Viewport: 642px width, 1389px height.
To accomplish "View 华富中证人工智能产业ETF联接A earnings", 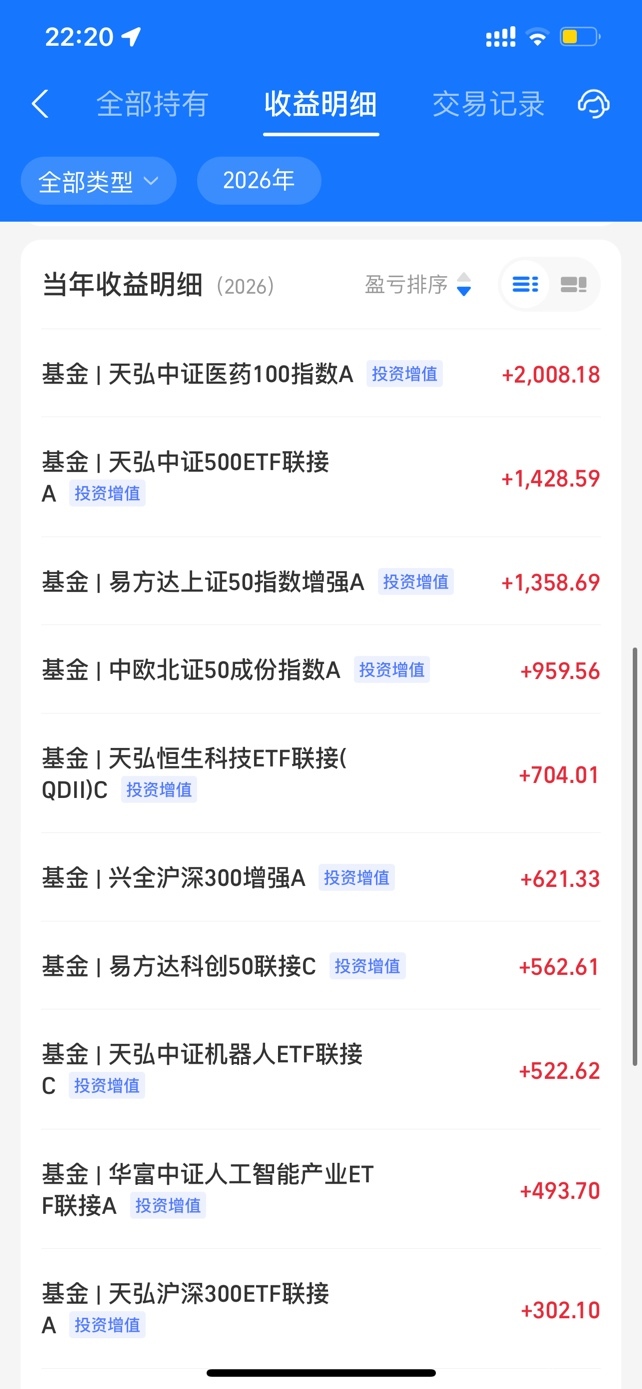I will pos(320,1189).
